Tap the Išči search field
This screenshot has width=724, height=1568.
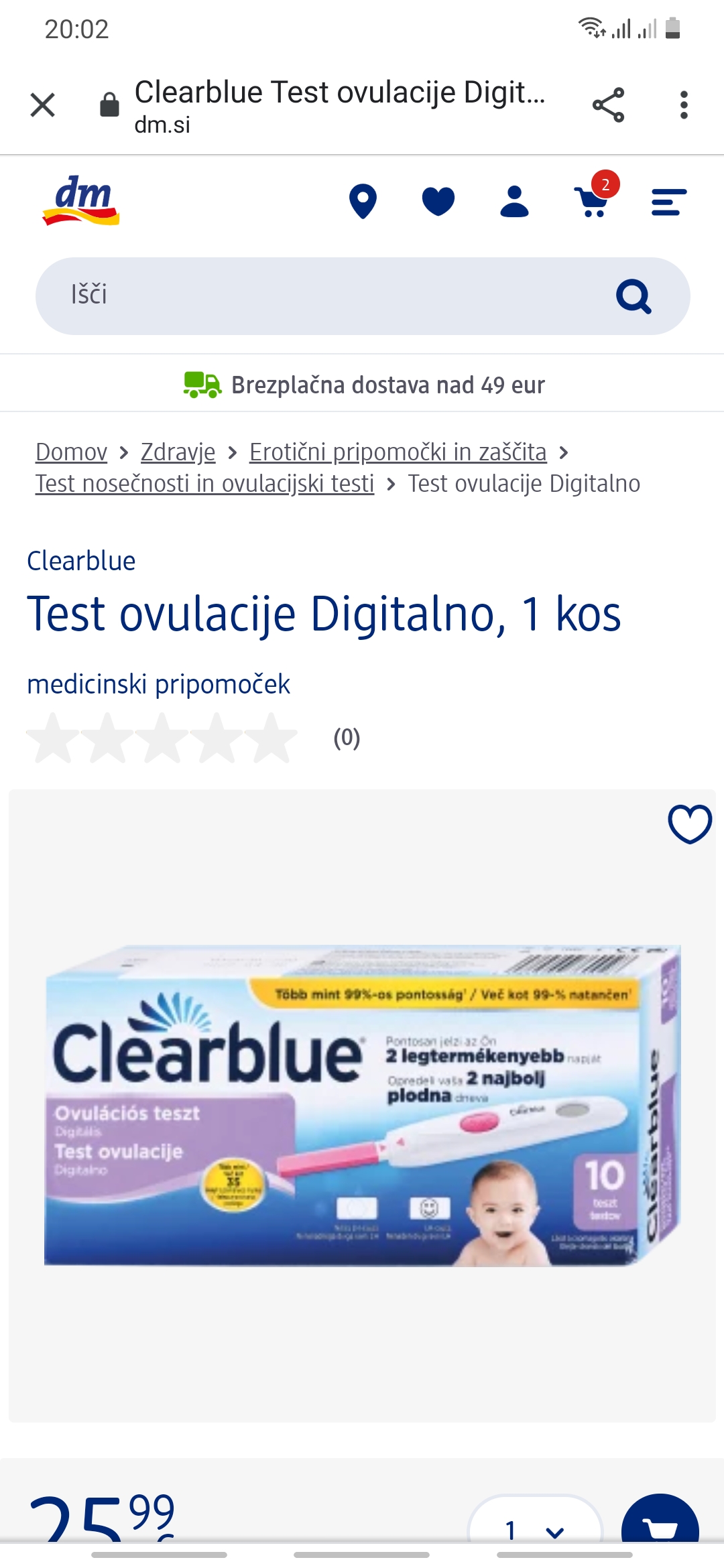(322, 296)
